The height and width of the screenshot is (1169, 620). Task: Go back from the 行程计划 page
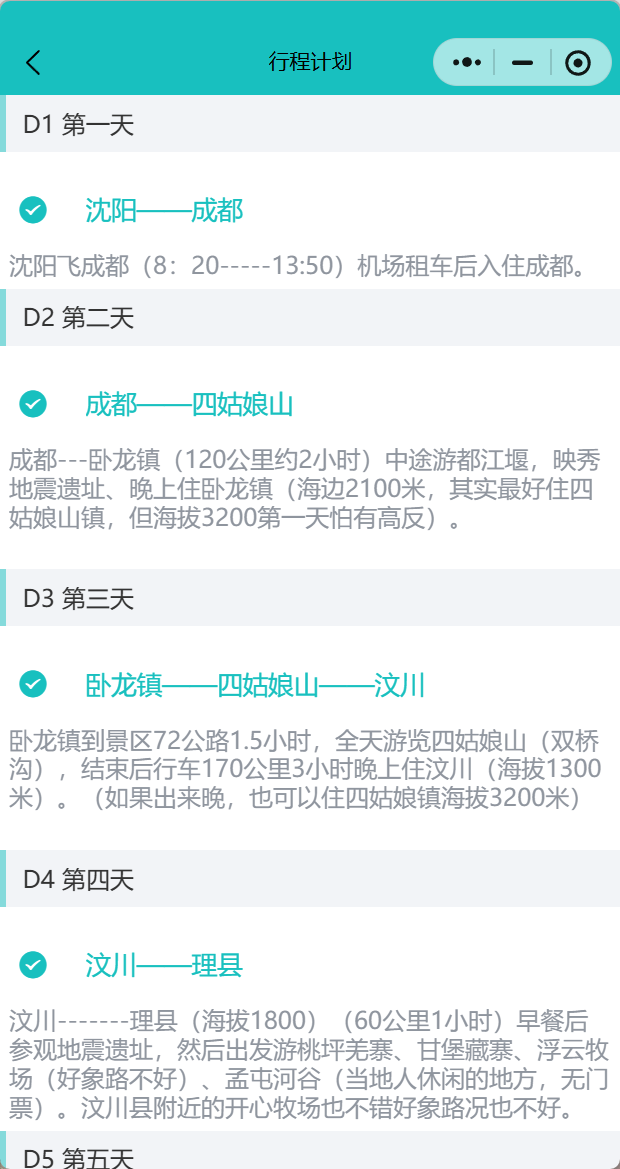[x=34, y=63]
